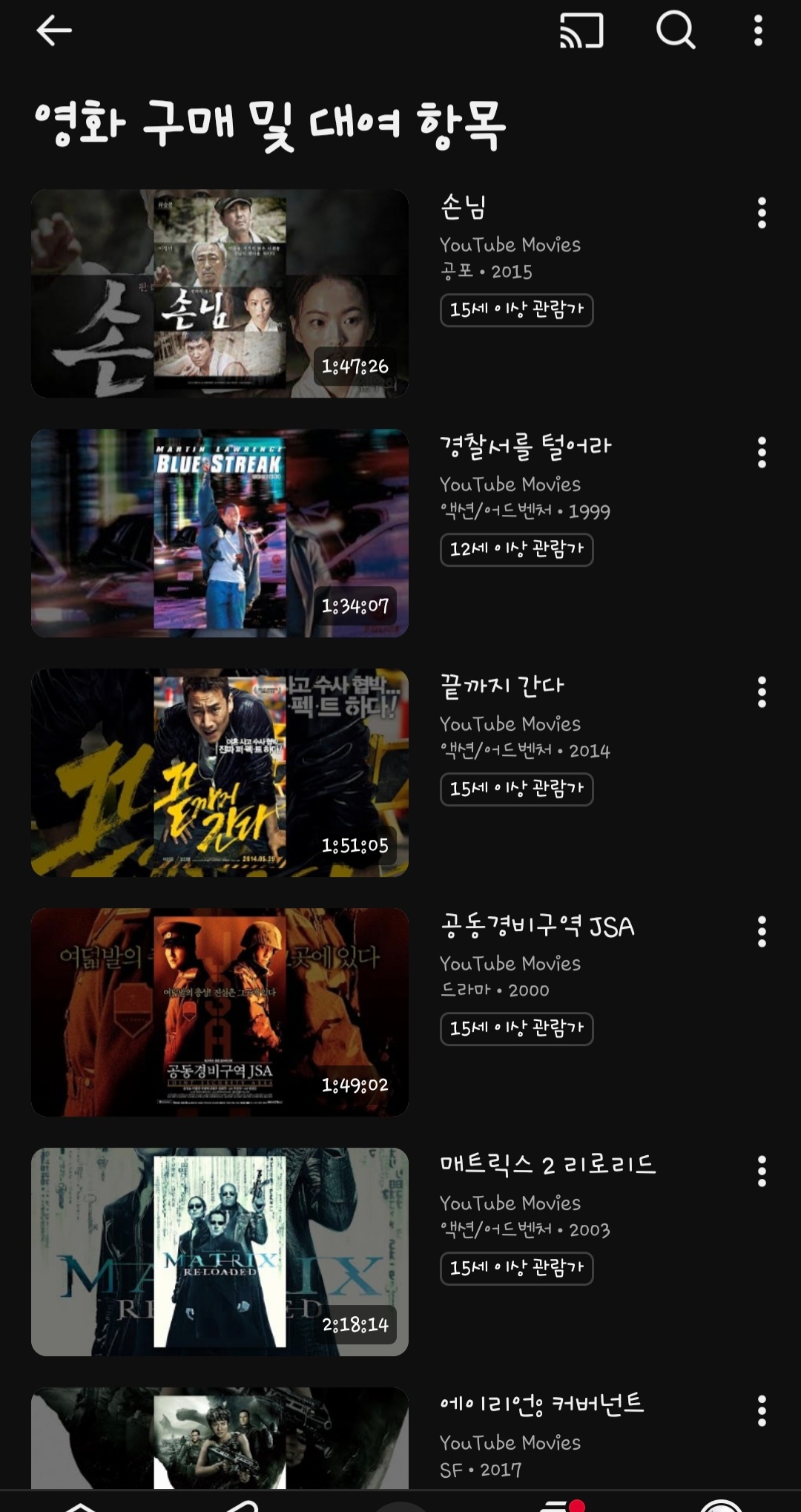801x1512 pixels.
Task: Open more options for 경찰서를 털어라
Action: 762,453
